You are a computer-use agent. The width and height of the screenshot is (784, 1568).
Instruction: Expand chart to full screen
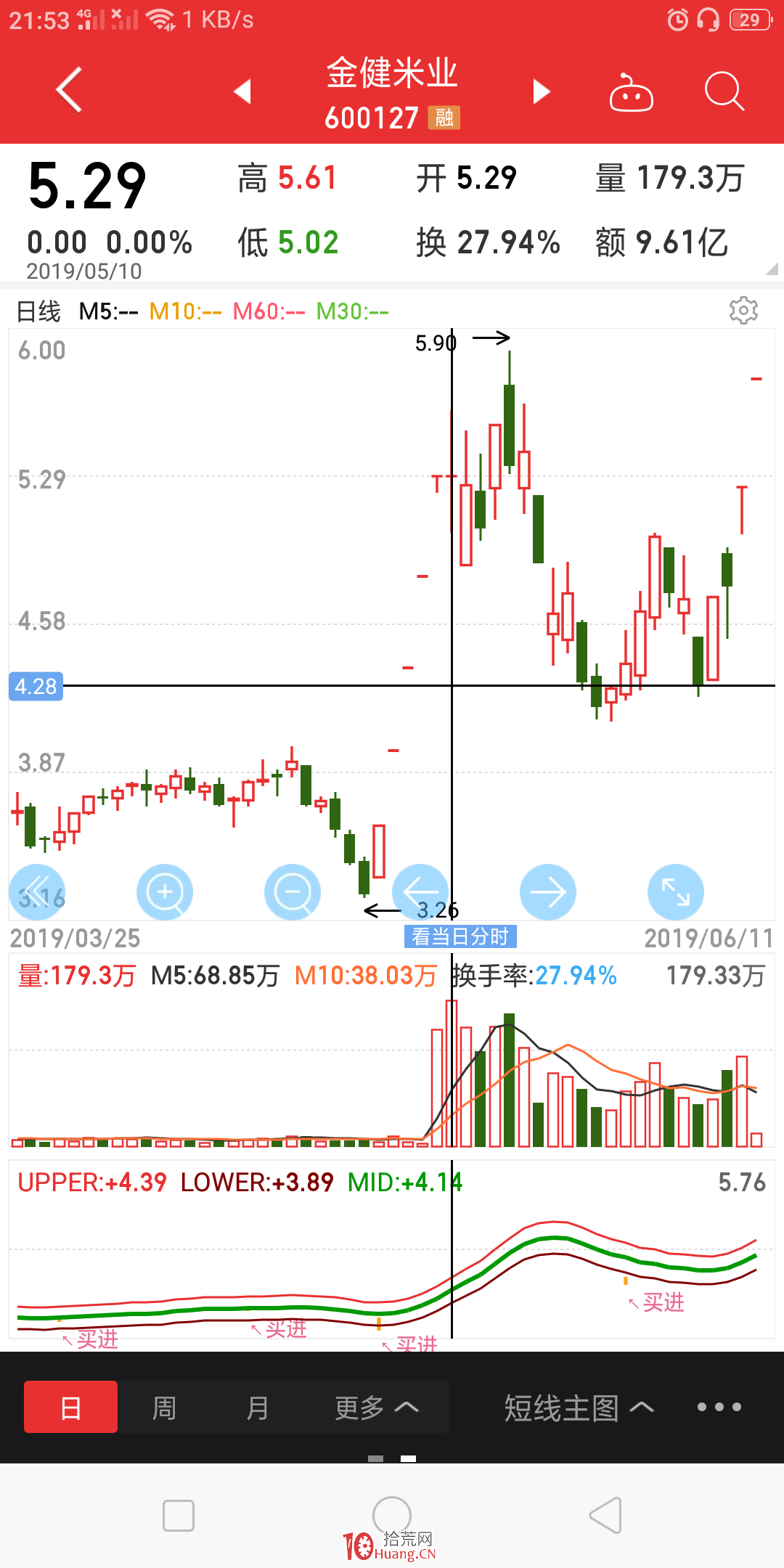(676, 892)
